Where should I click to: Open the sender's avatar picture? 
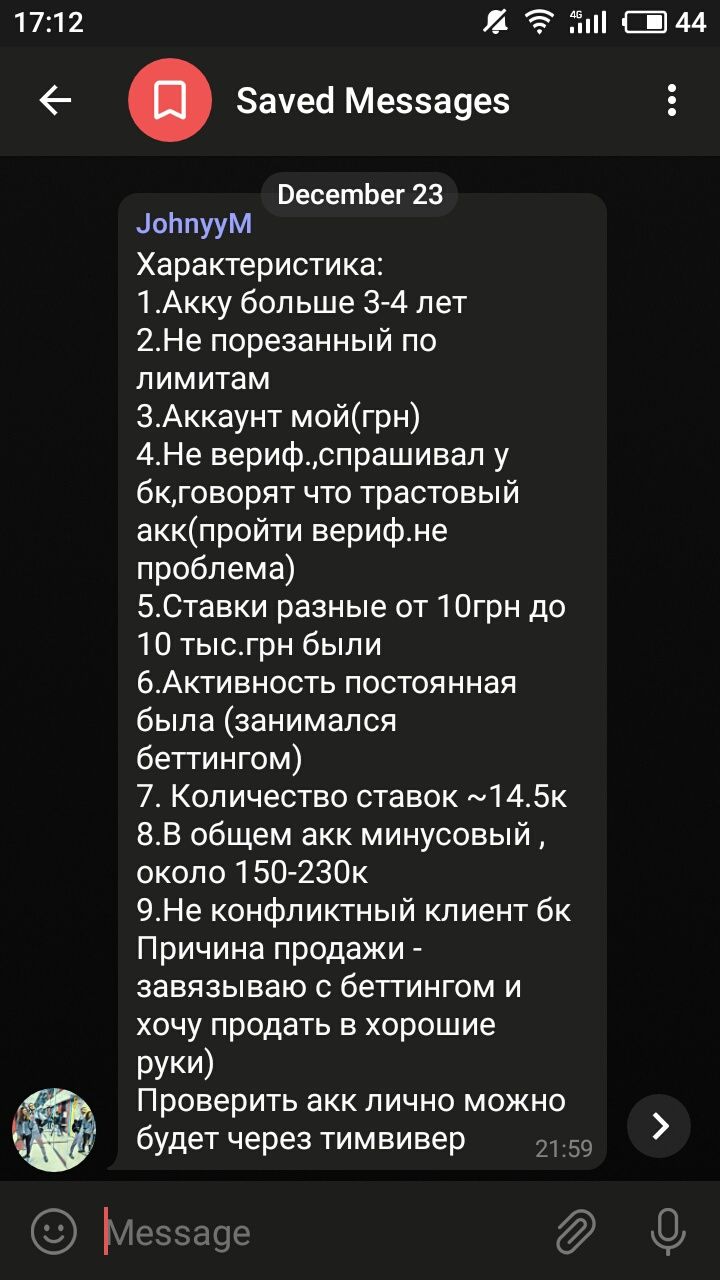pos(54,1130)
